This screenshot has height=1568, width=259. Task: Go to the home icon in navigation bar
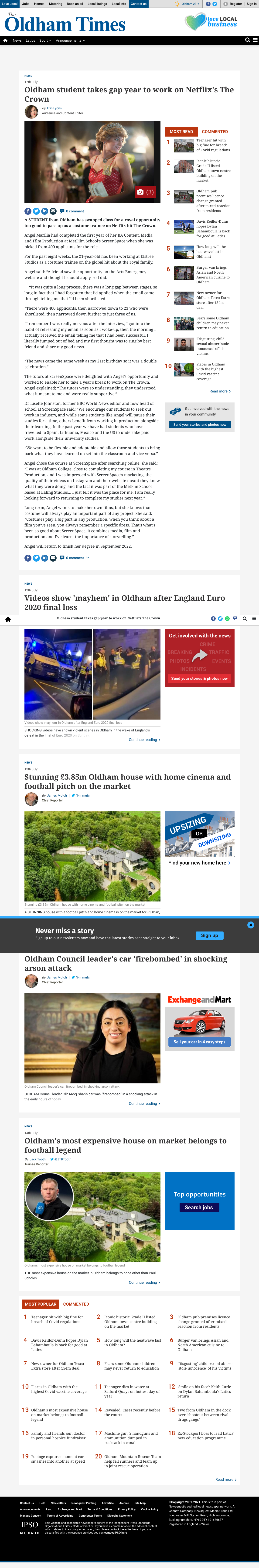pos(5,40)
